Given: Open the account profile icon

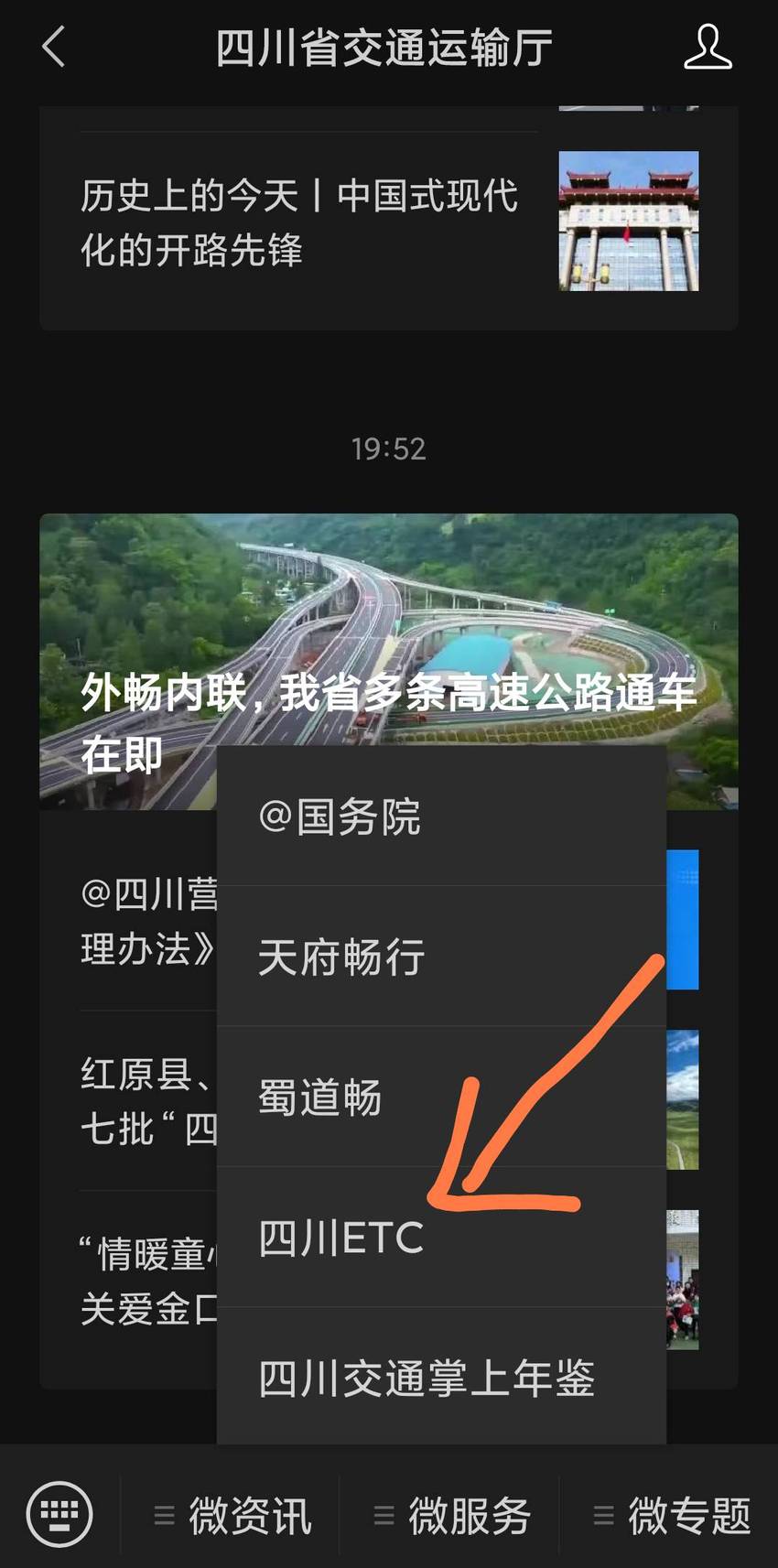Looking at the screenshot, I should pos(708,47).
